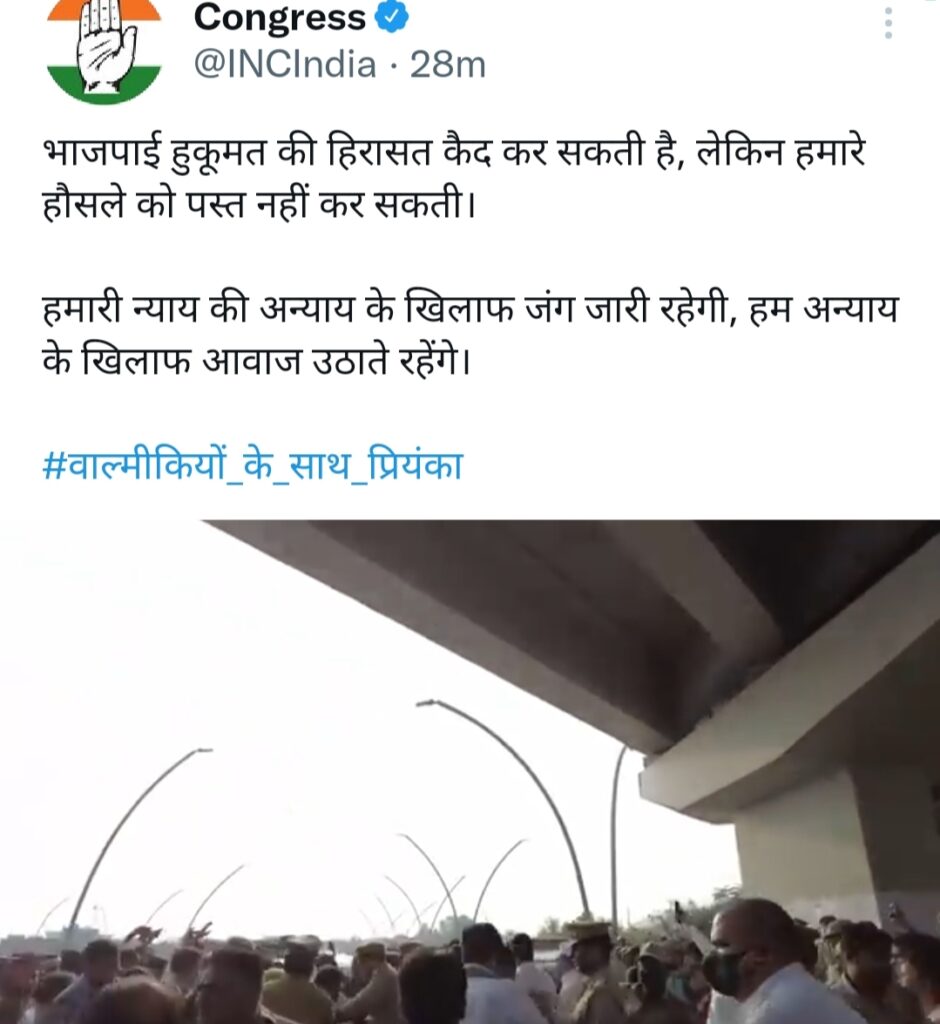Open the tweet's overflow menu
The width and height of the screenshot is (940, 1024).
pos(887,22)
